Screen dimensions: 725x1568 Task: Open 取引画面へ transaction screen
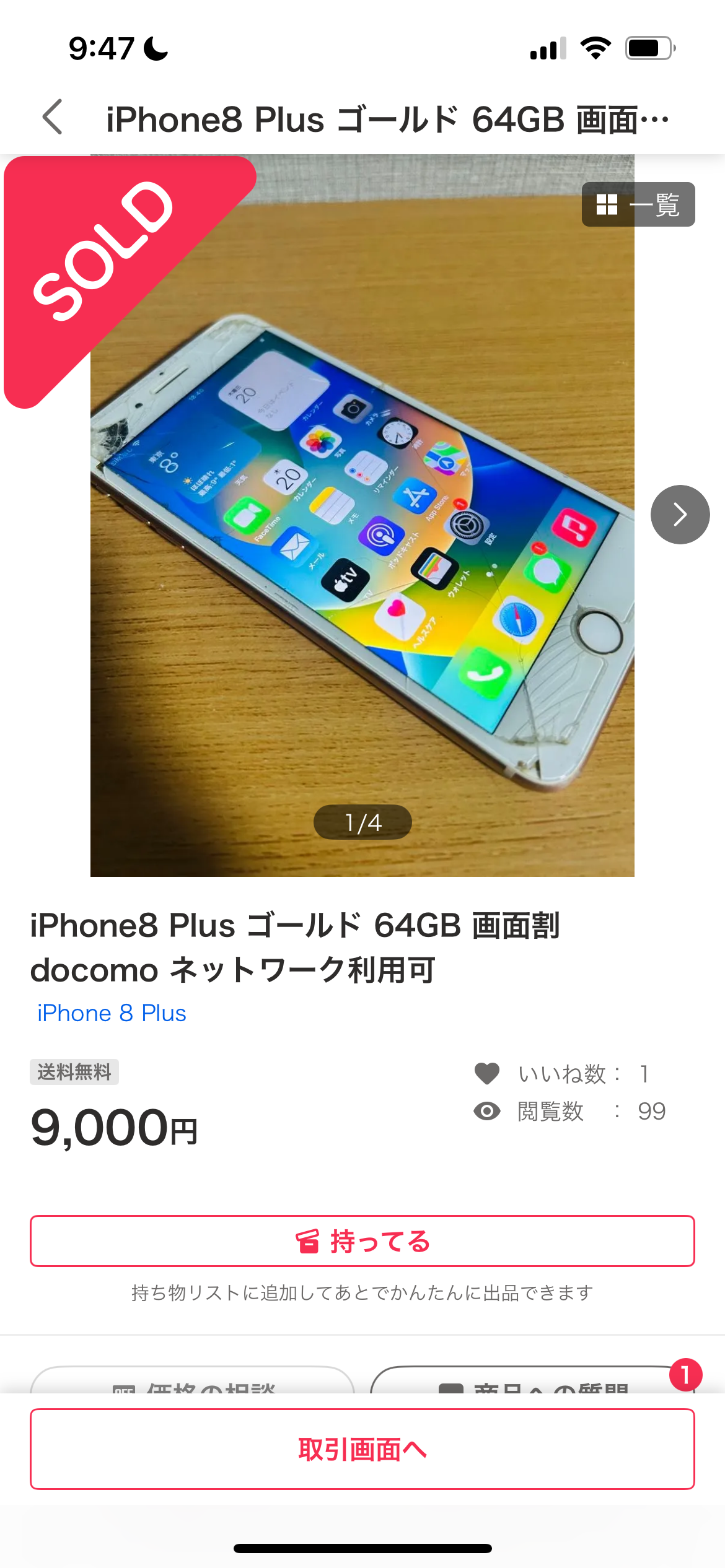pos(362,1449)
